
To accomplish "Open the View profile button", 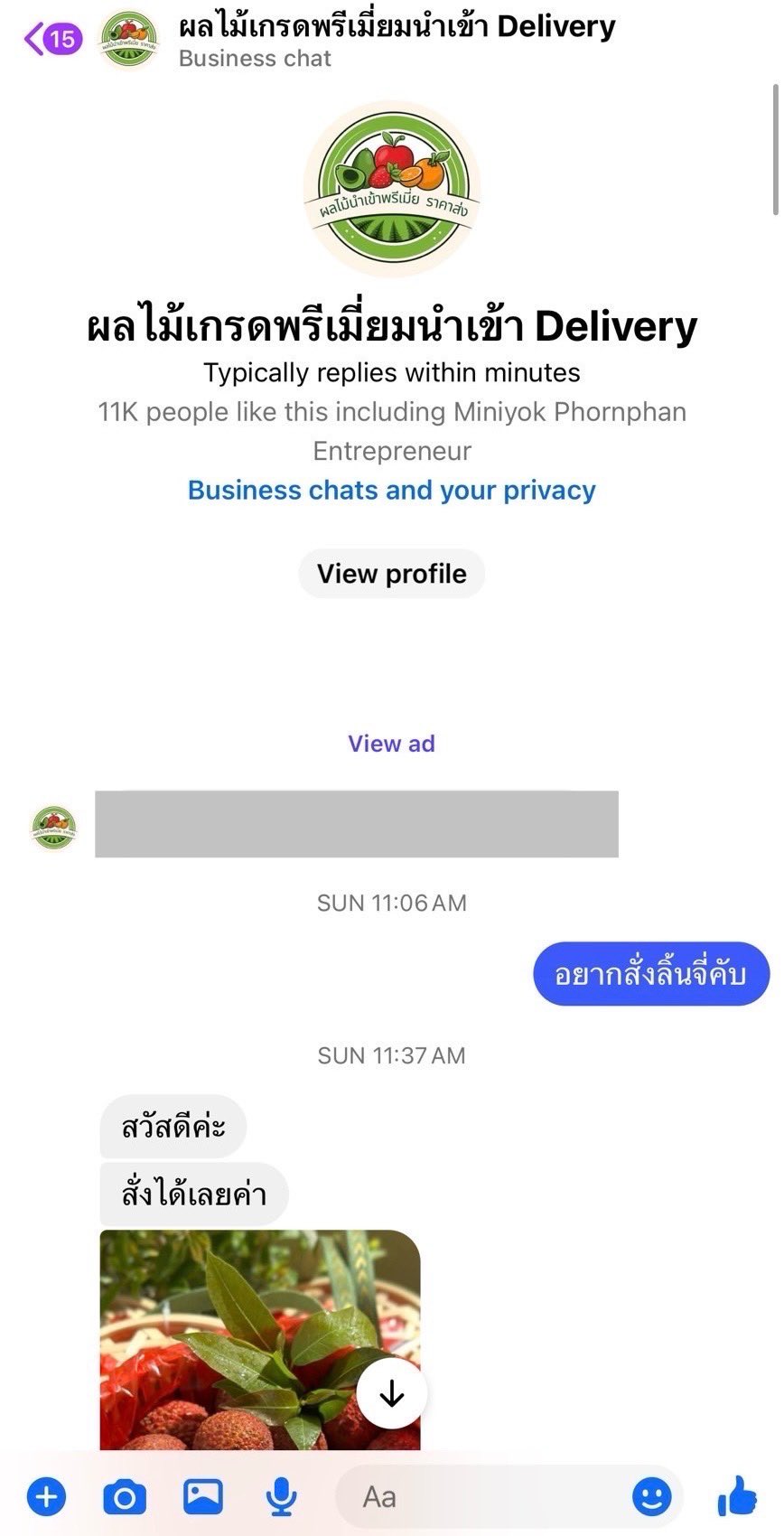I will (391, 574).
